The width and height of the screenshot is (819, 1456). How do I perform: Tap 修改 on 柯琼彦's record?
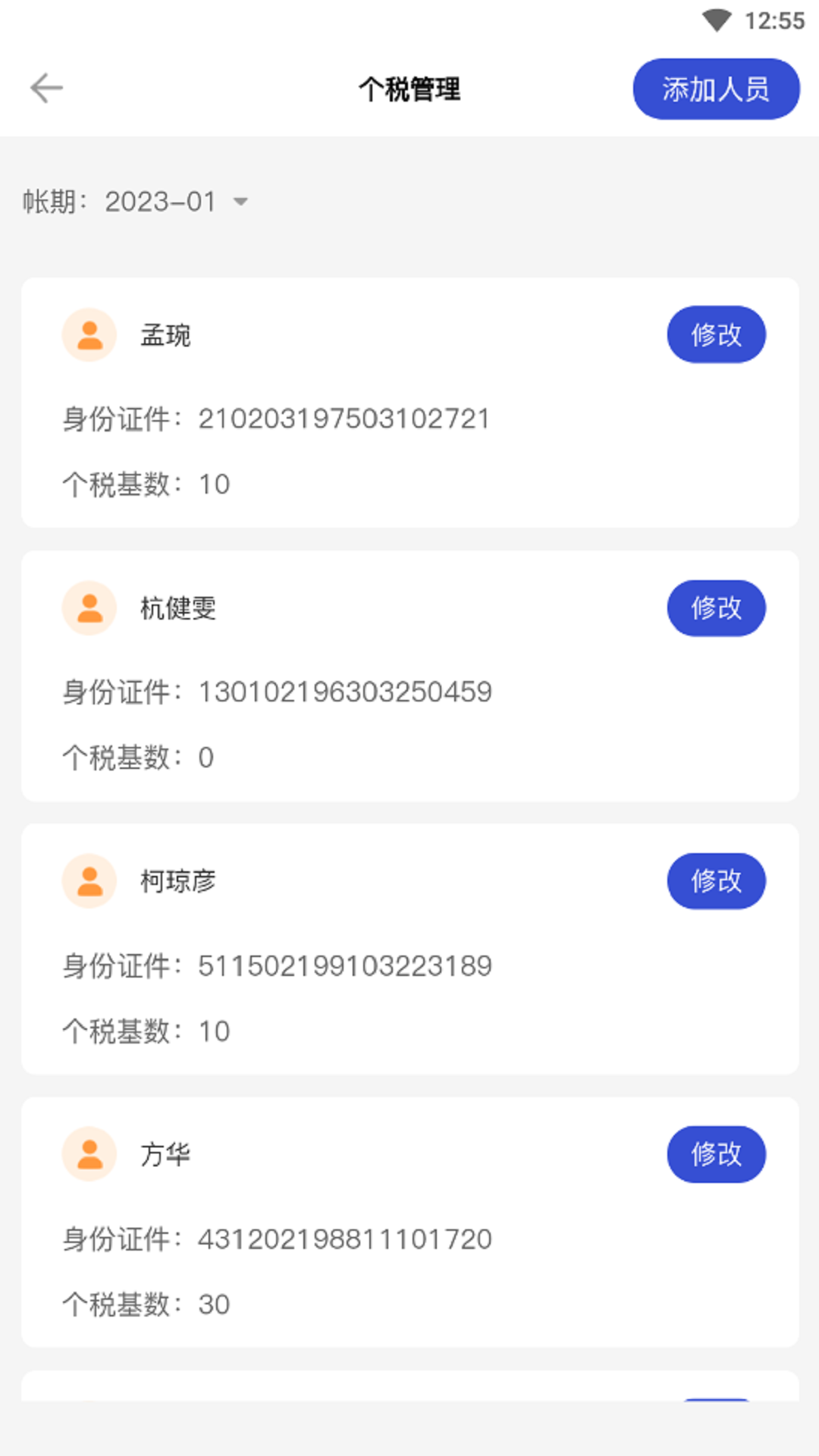[716, 880]
